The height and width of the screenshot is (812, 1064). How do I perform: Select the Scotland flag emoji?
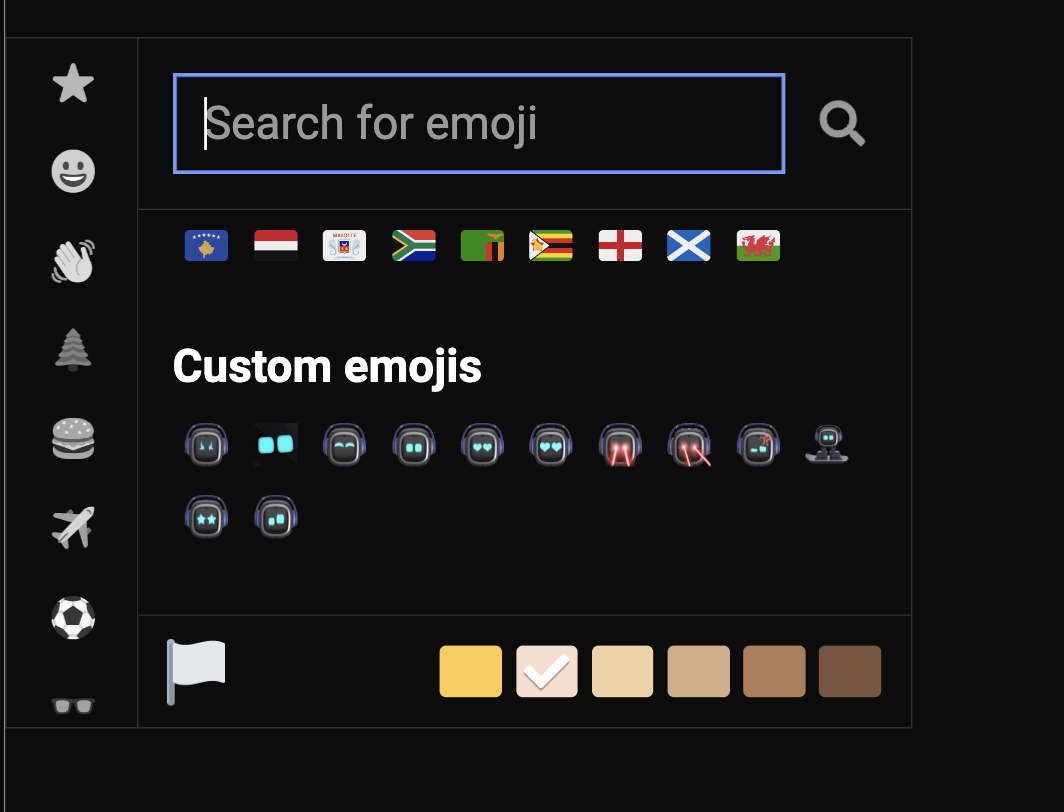pyautogui.click(x=689, y=245)
